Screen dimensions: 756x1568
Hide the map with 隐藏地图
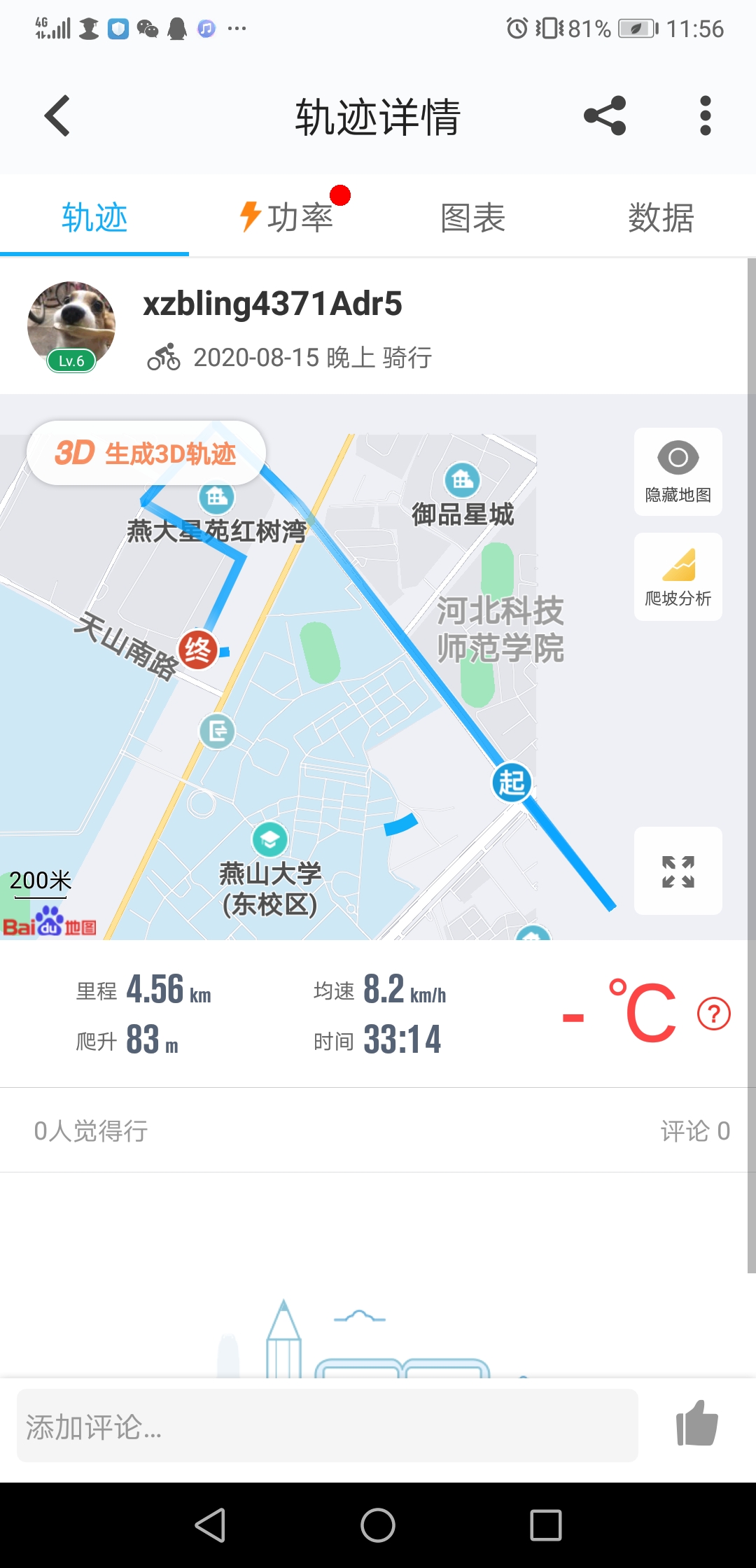click(678, 472)
